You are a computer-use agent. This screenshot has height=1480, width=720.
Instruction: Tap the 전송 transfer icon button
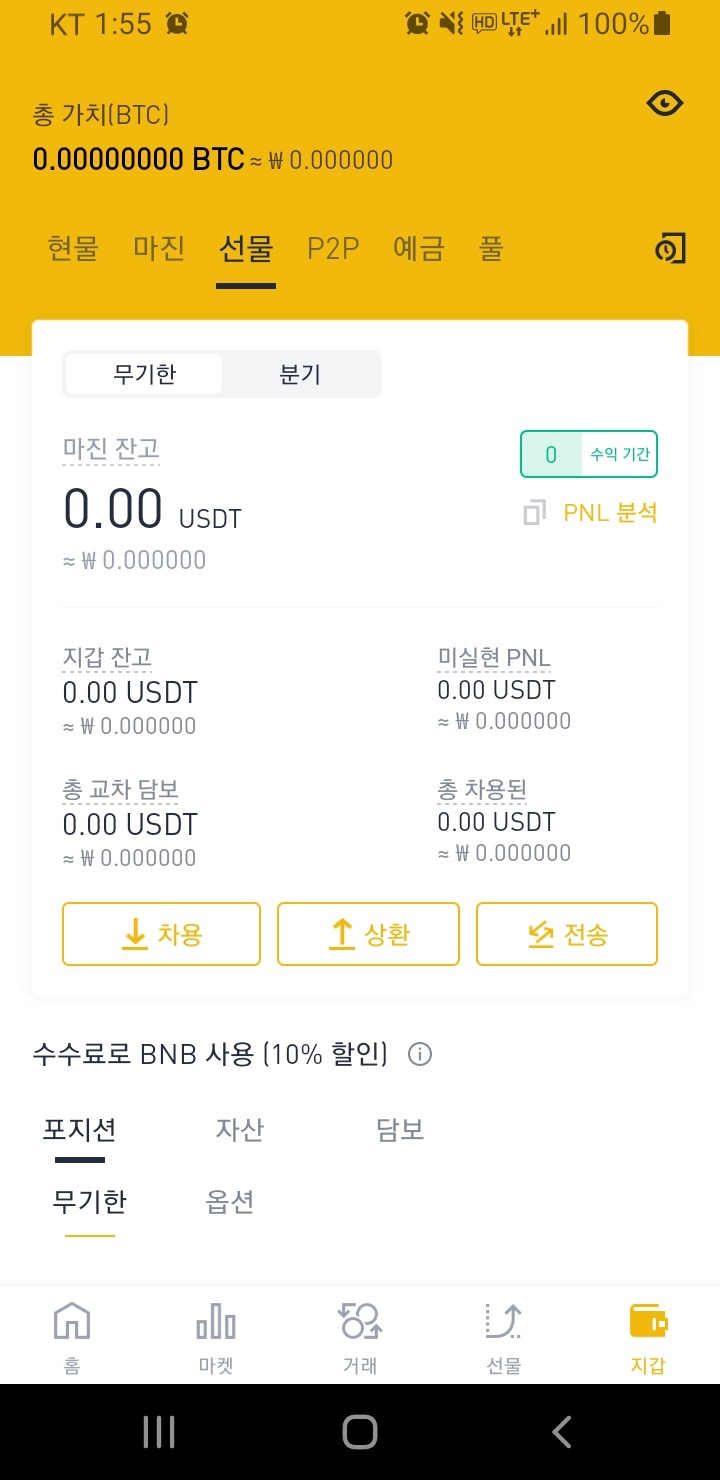(x=566, y=933)
